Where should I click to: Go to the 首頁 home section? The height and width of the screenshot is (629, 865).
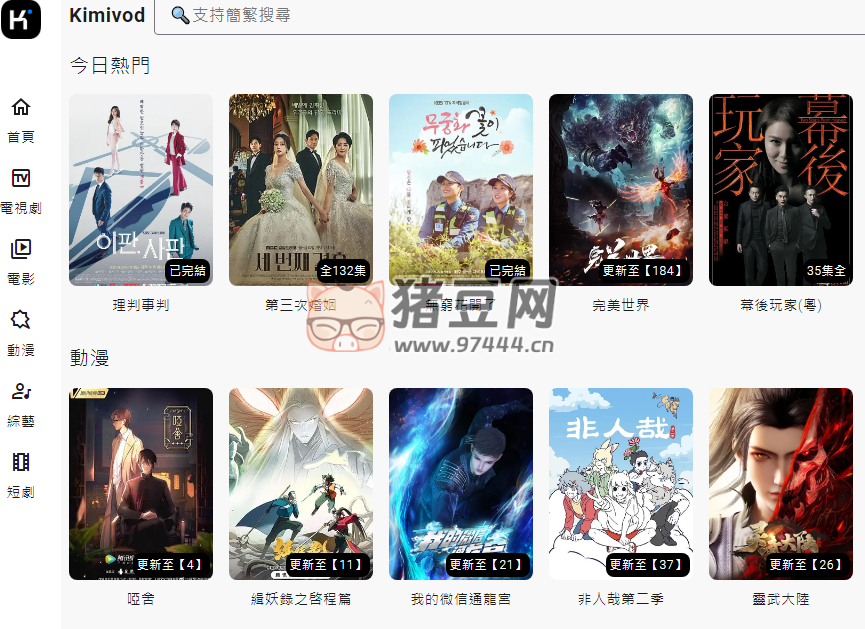coord(20,120)
